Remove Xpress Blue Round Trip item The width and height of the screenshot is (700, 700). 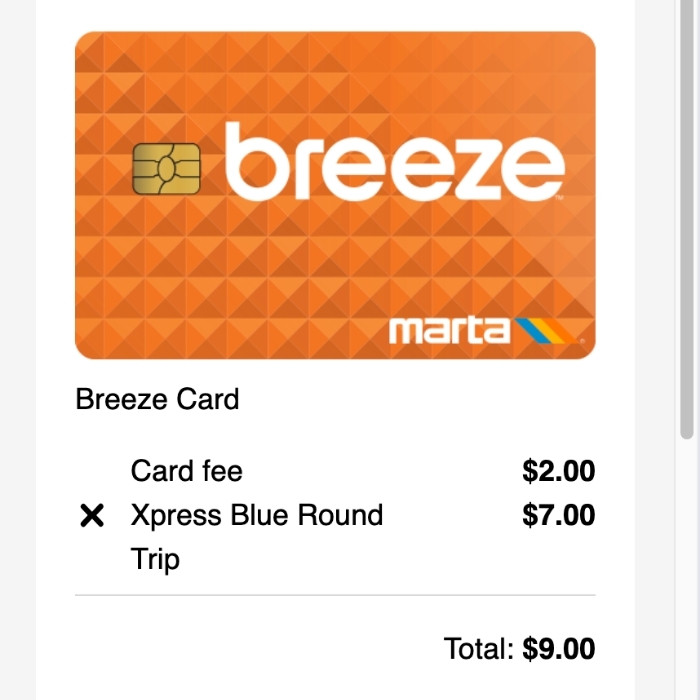[x=92, y=516]
